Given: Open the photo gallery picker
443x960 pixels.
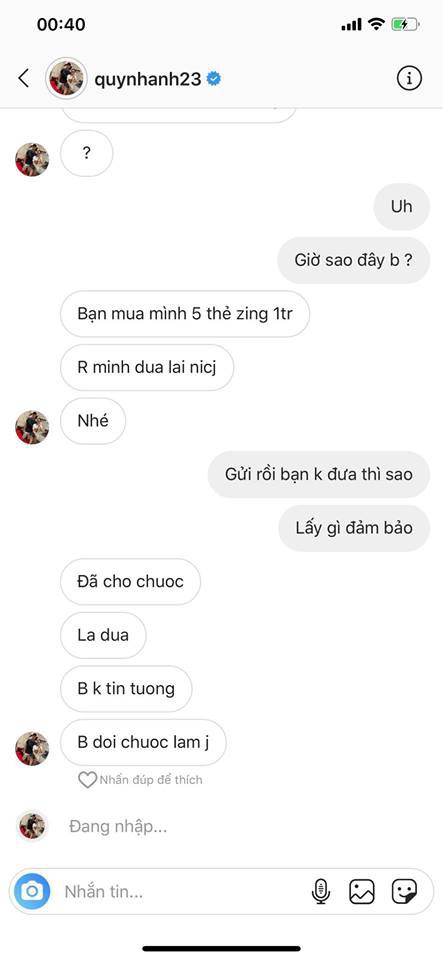Looking at the screenshot, I should click(x=362, y=891).
